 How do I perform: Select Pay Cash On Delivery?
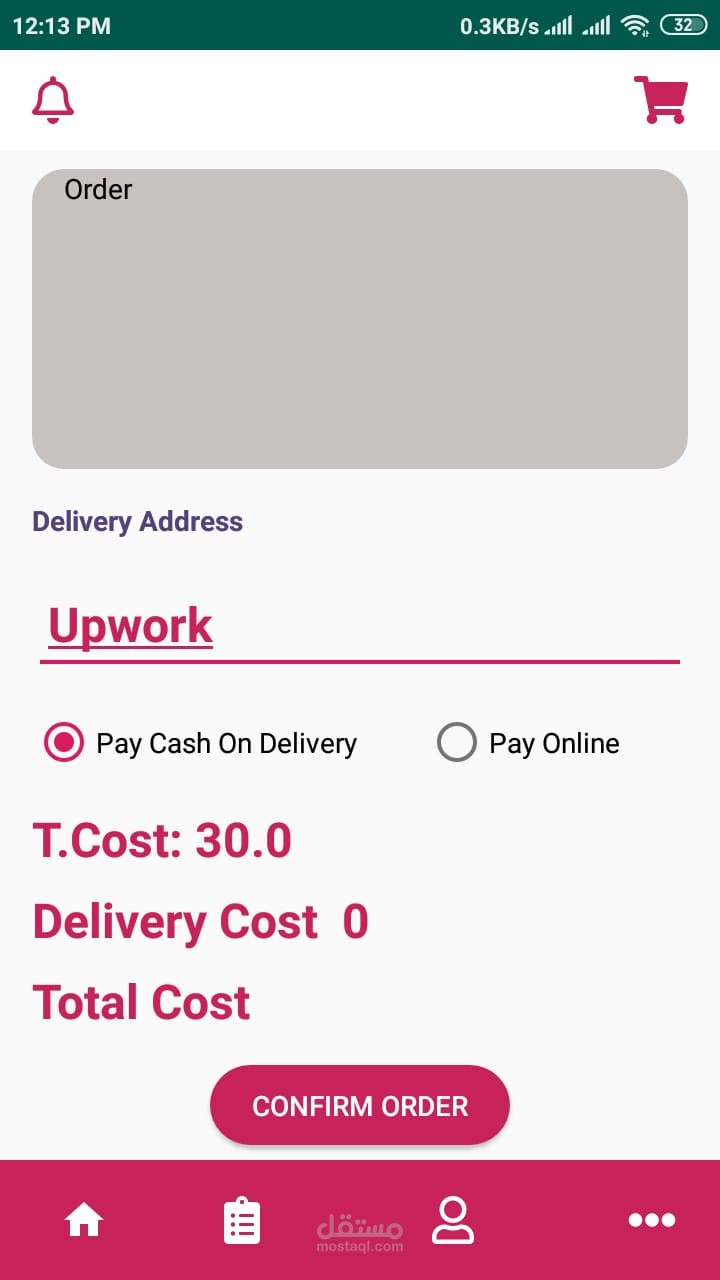(64, 743)
